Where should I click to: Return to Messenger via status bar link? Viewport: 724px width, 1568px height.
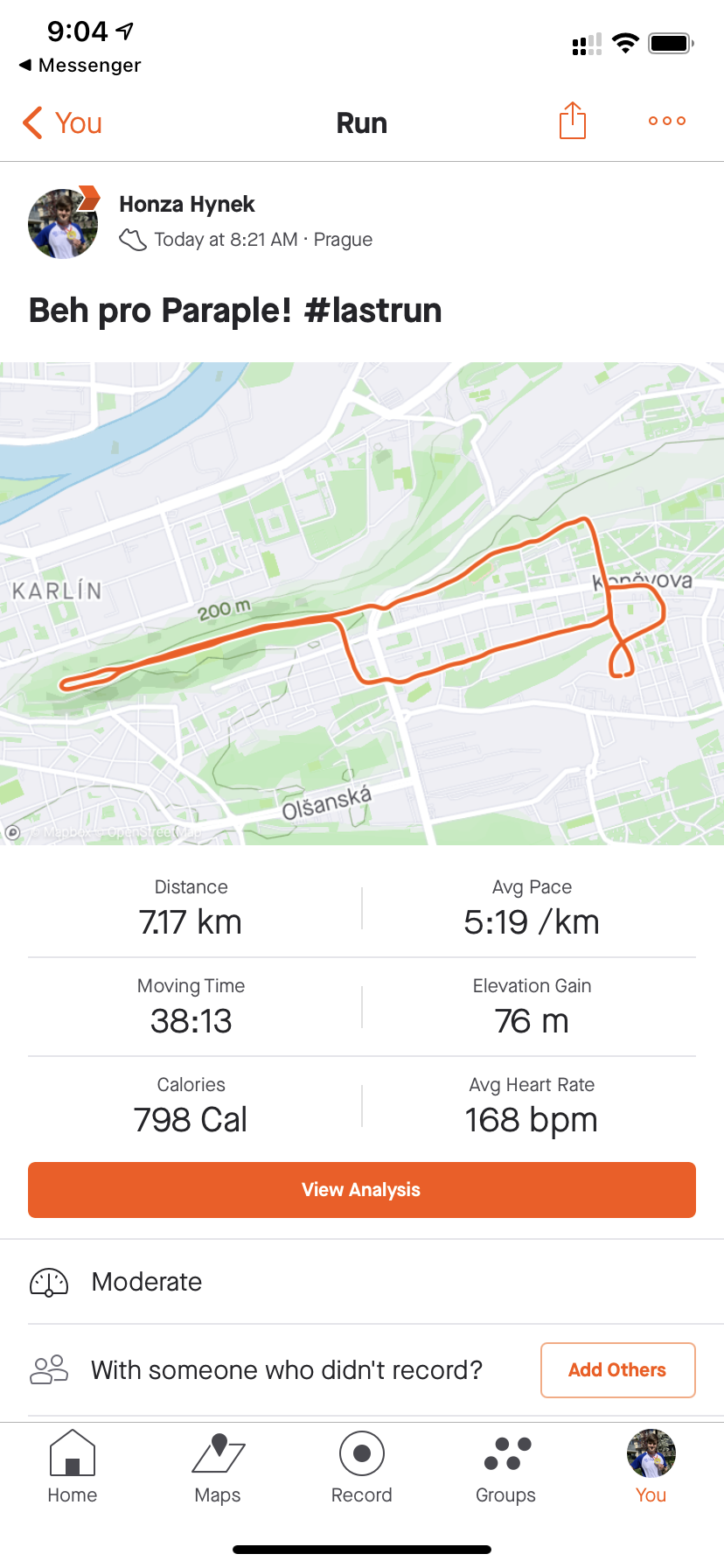[x=80, y=66]
